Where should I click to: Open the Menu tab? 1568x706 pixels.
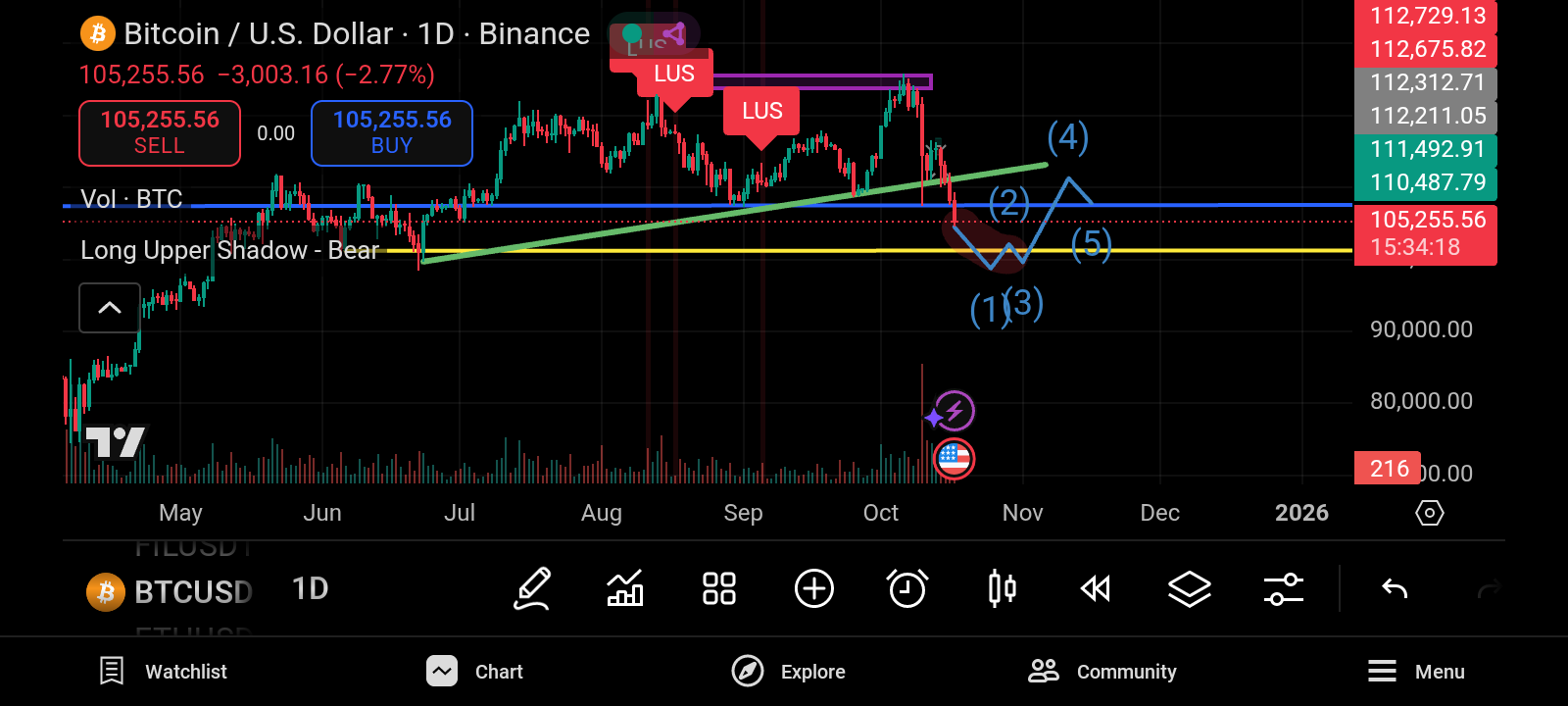[1416, 672]
